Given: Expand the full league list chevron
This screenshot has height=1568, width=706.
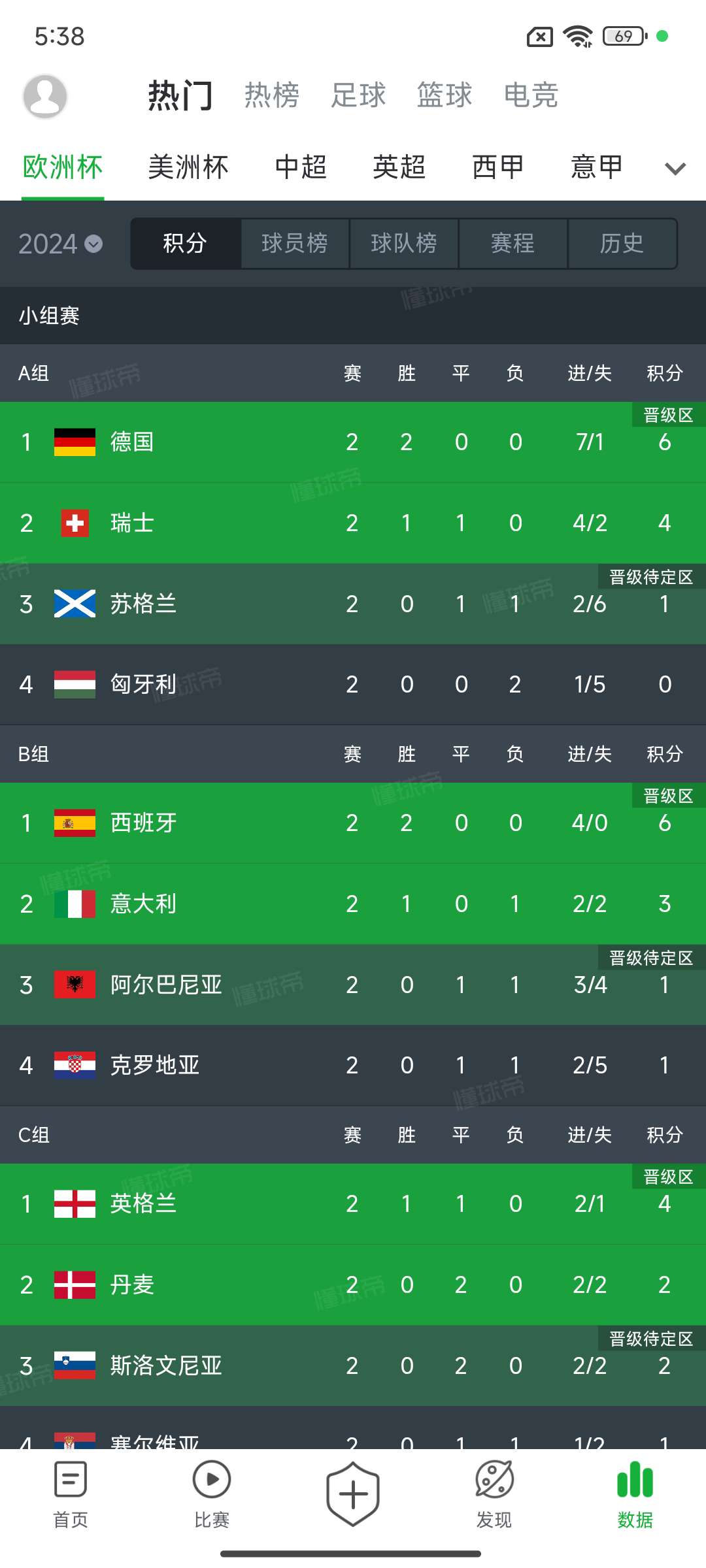Looking at the screenshot, I should [x=675, y=169].
